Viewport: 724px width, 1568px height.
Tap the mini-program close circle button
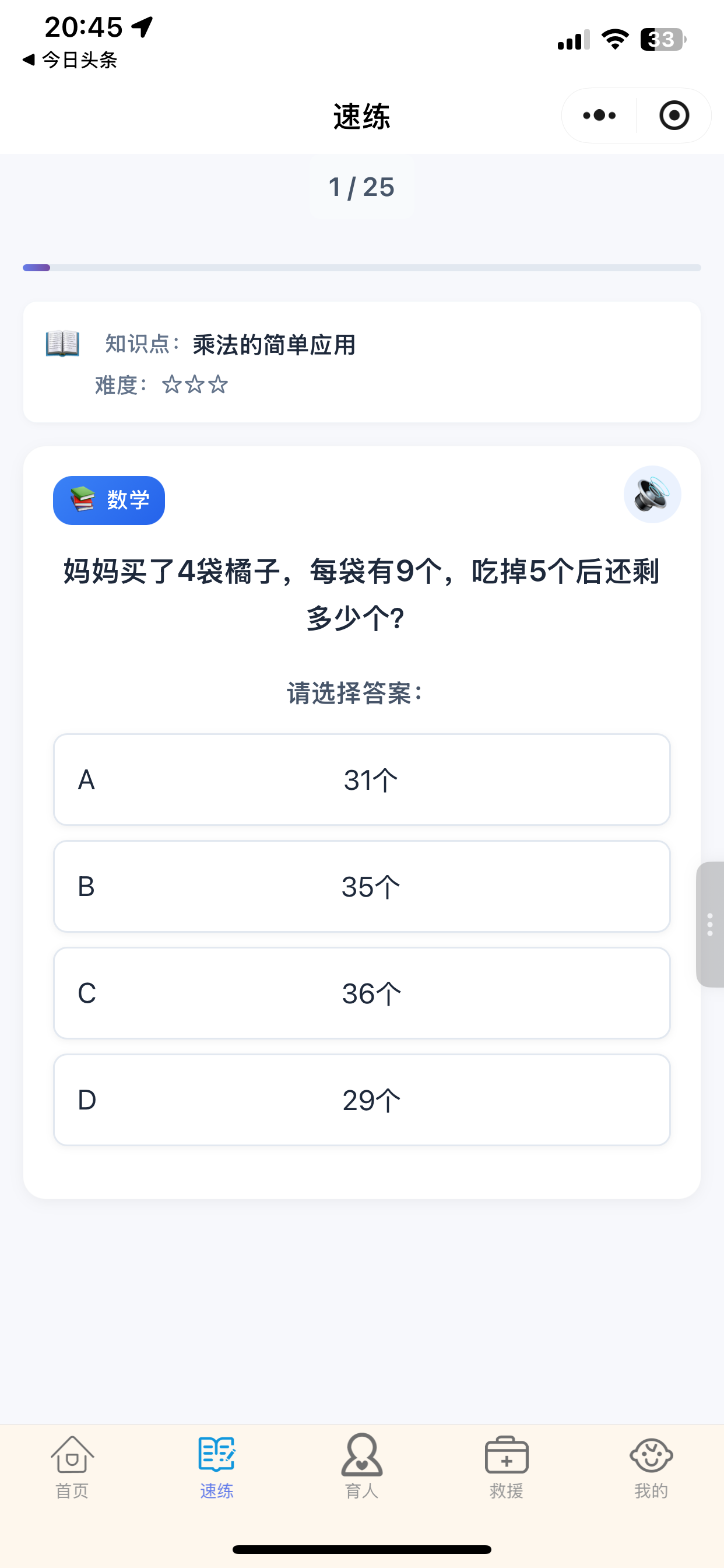[674, 115]
